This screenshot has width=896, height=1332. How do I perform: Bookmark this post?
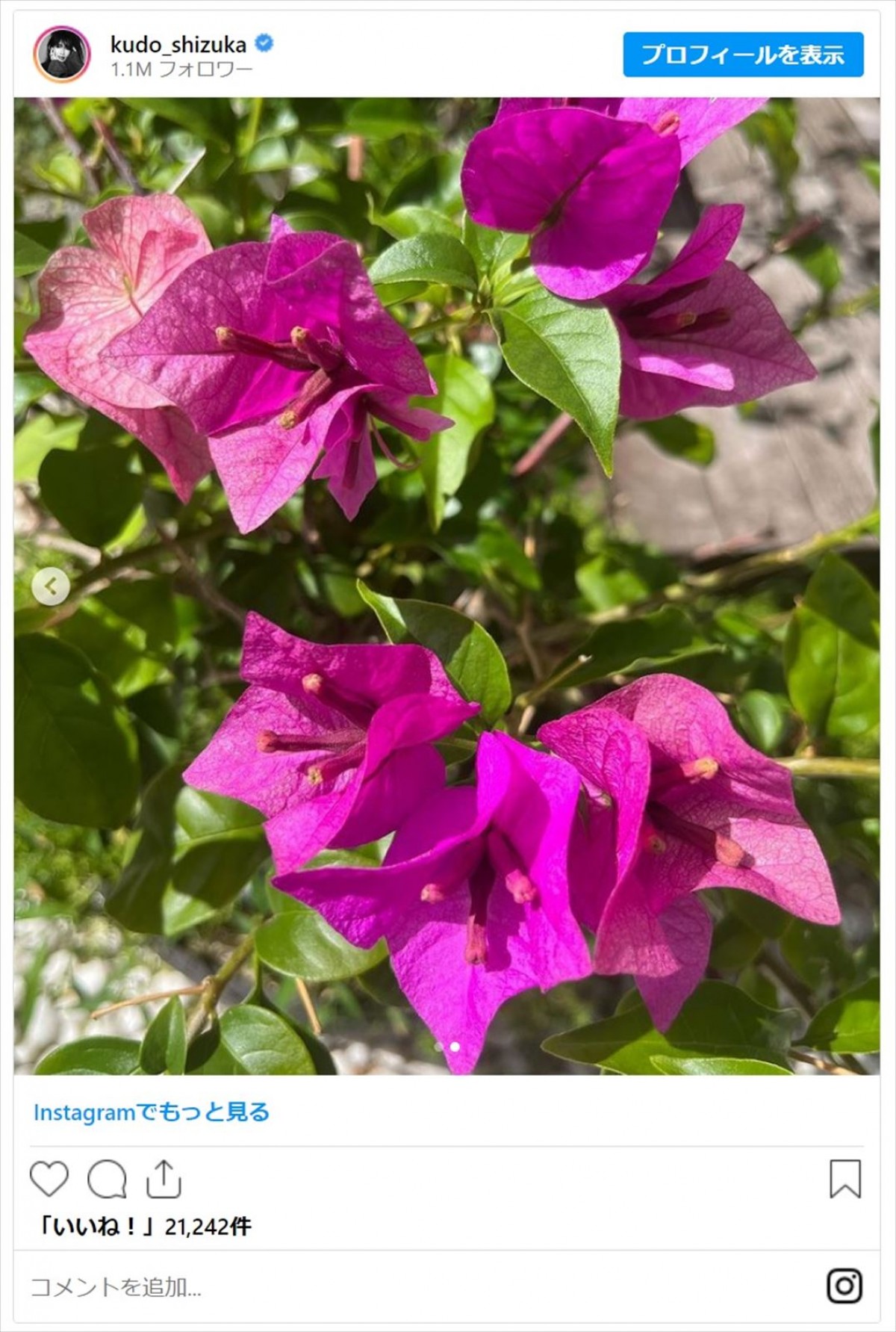[845, 1180]
